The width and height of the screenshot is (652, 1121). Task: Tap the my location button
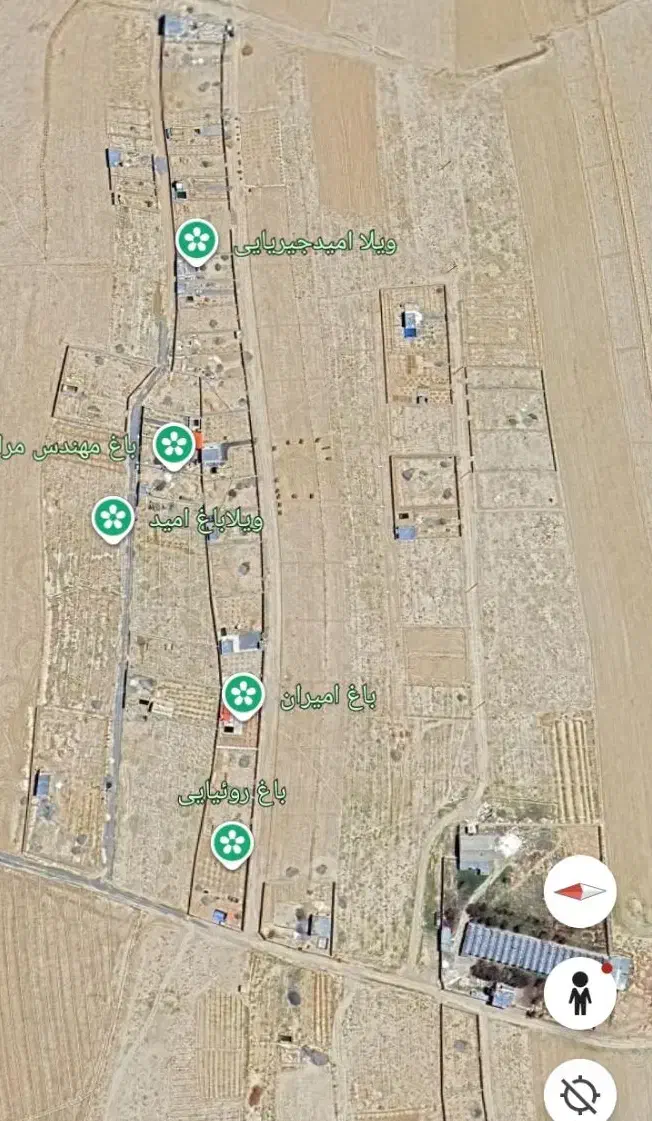point(580,1094)
